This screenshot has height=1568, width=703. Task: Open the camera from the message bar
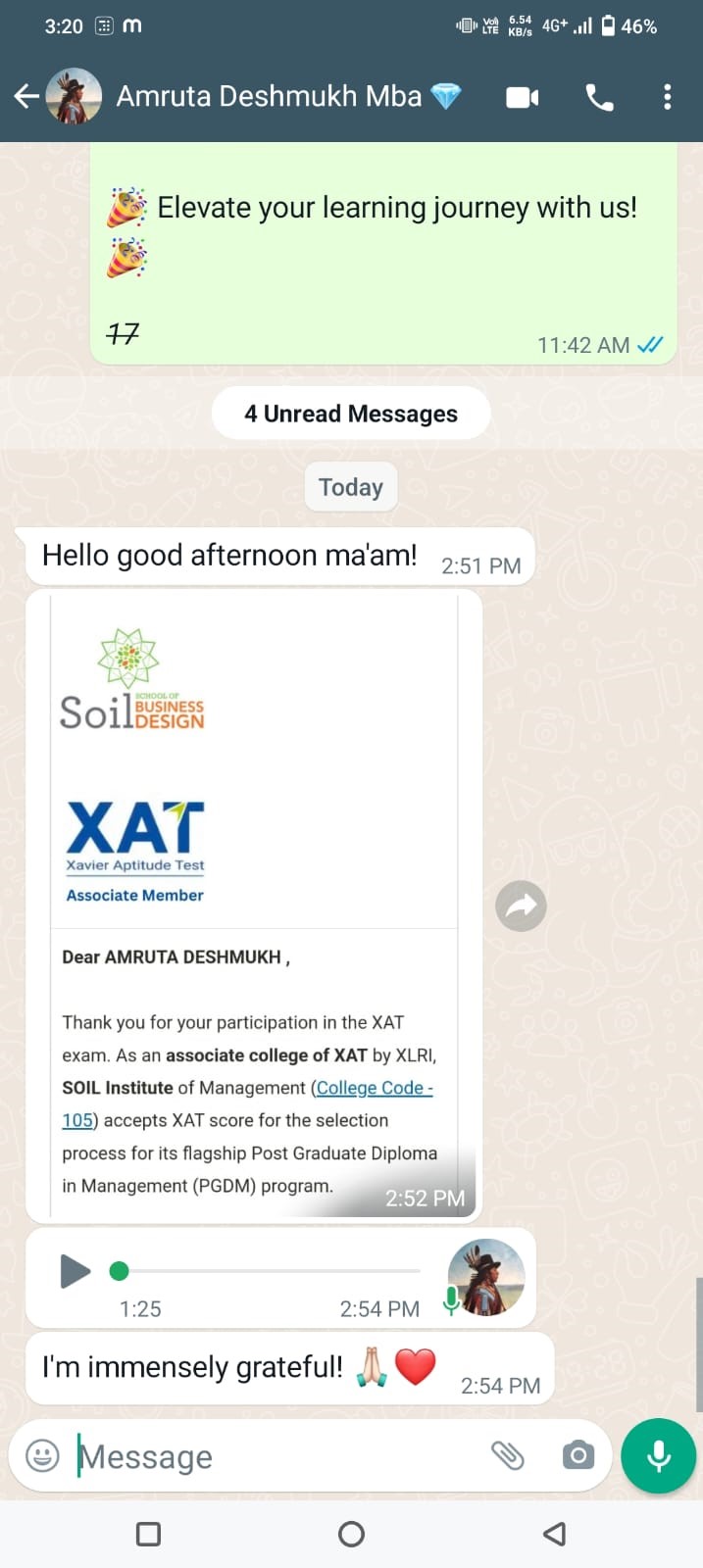[577, 1456]
